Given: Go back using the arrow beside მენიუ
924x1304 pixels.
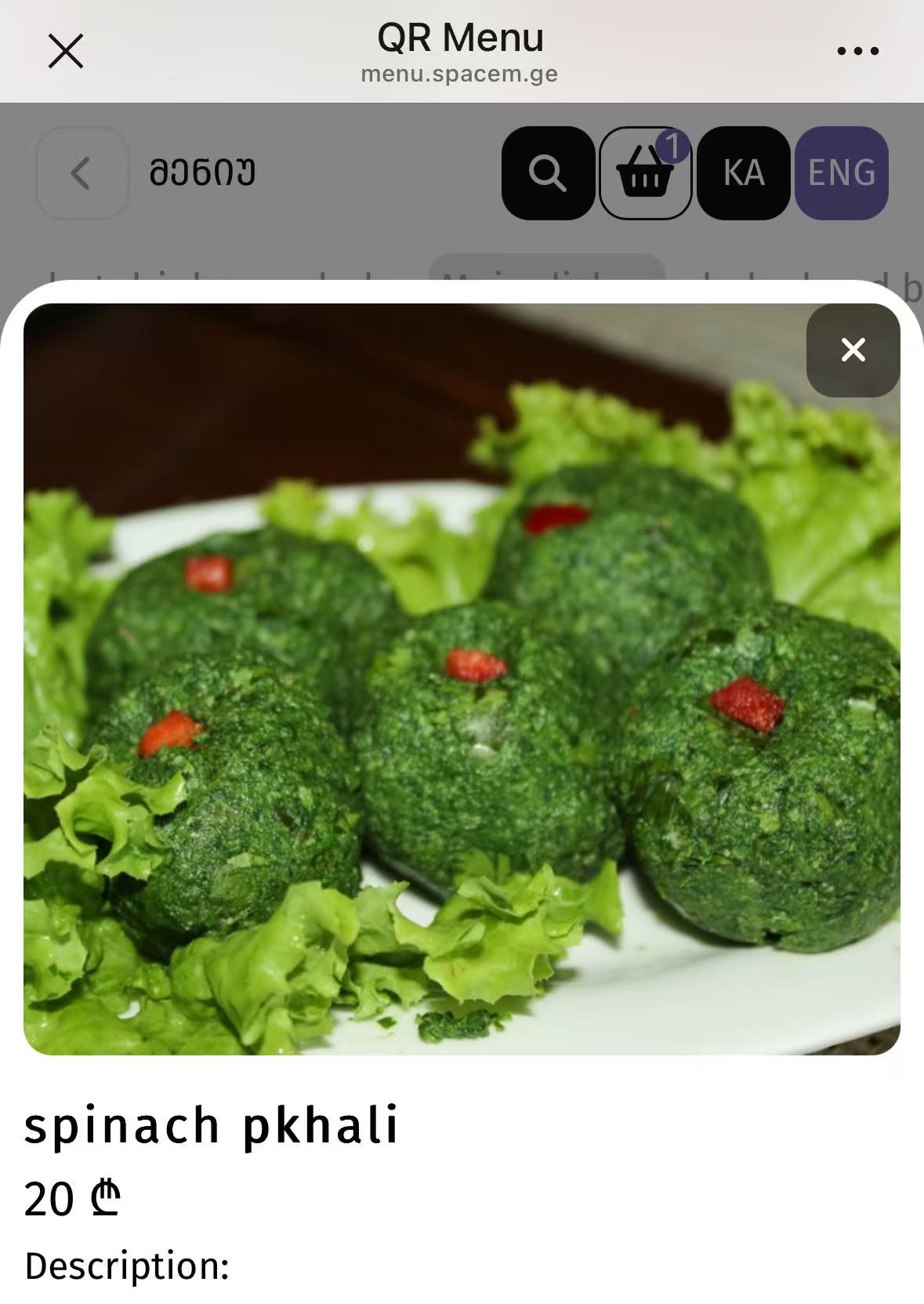Looking at the screenshot, I should pyautogui.click(x=82, y=173).
